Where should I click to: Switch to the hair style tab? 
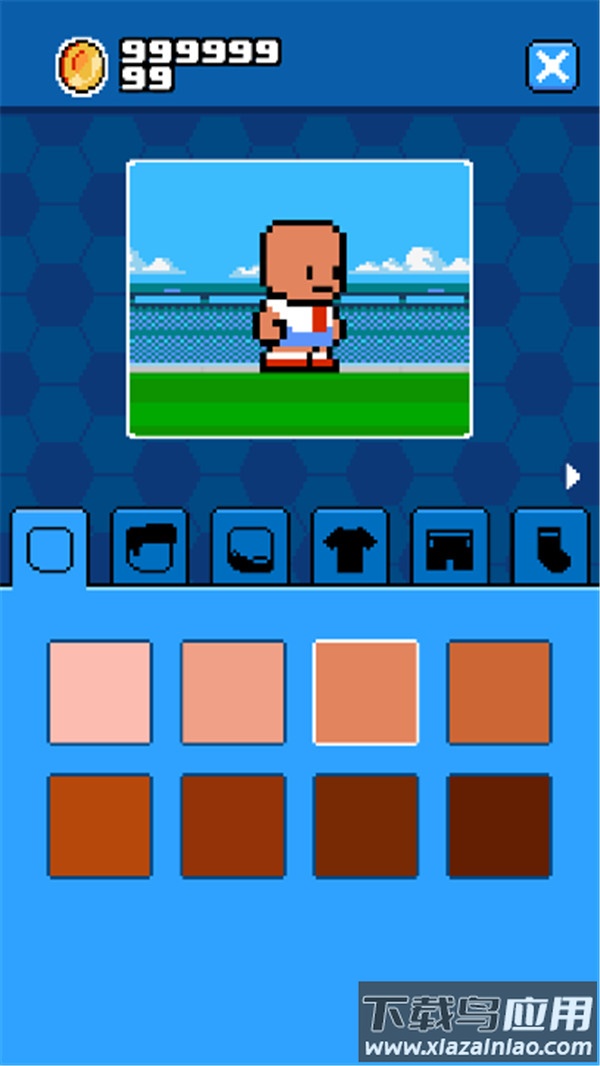pyautogui.click(x=150, y=547)
